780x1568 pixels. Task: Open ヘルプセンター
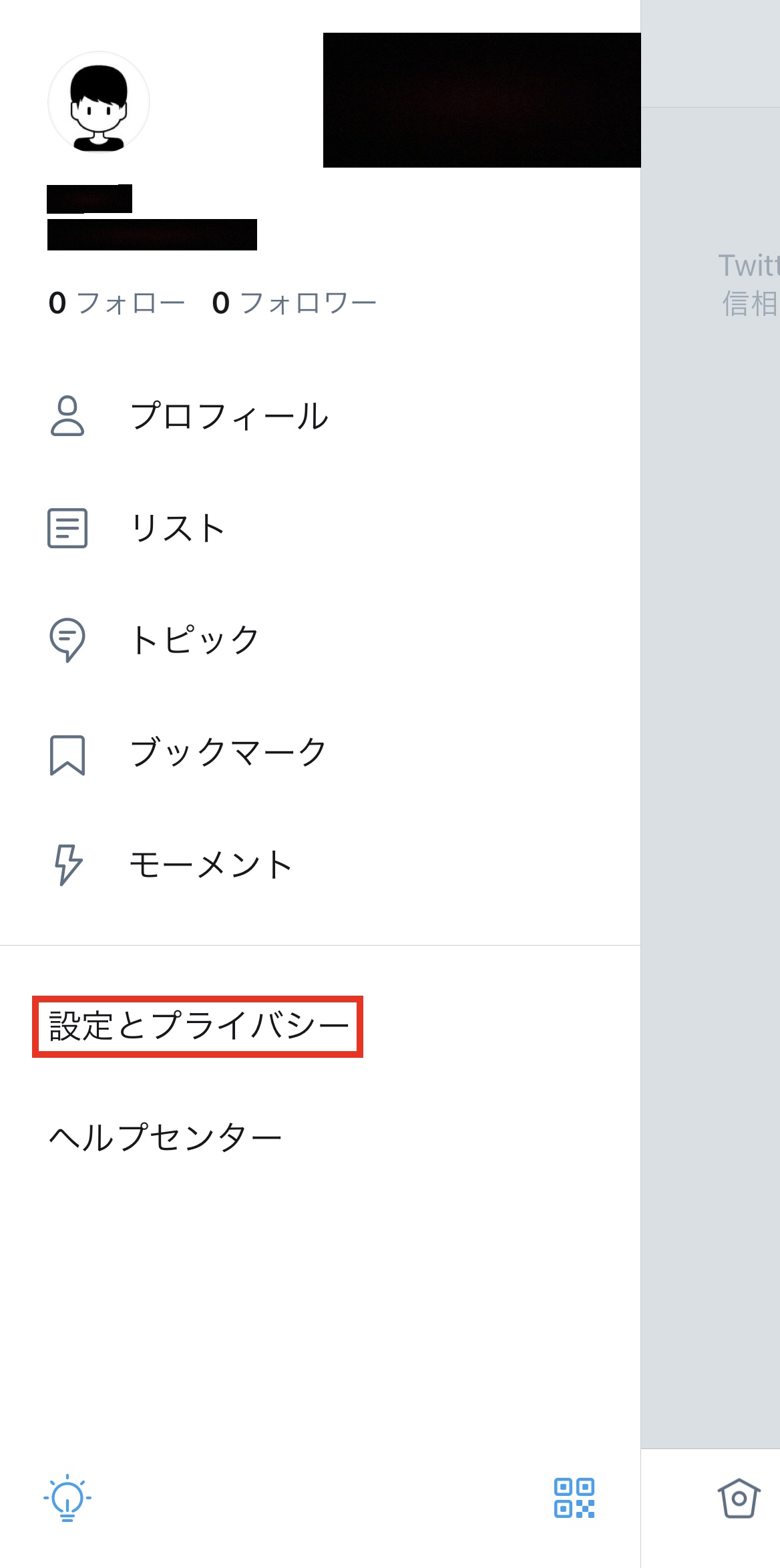pyautogui.click(x=165, y=1138)
